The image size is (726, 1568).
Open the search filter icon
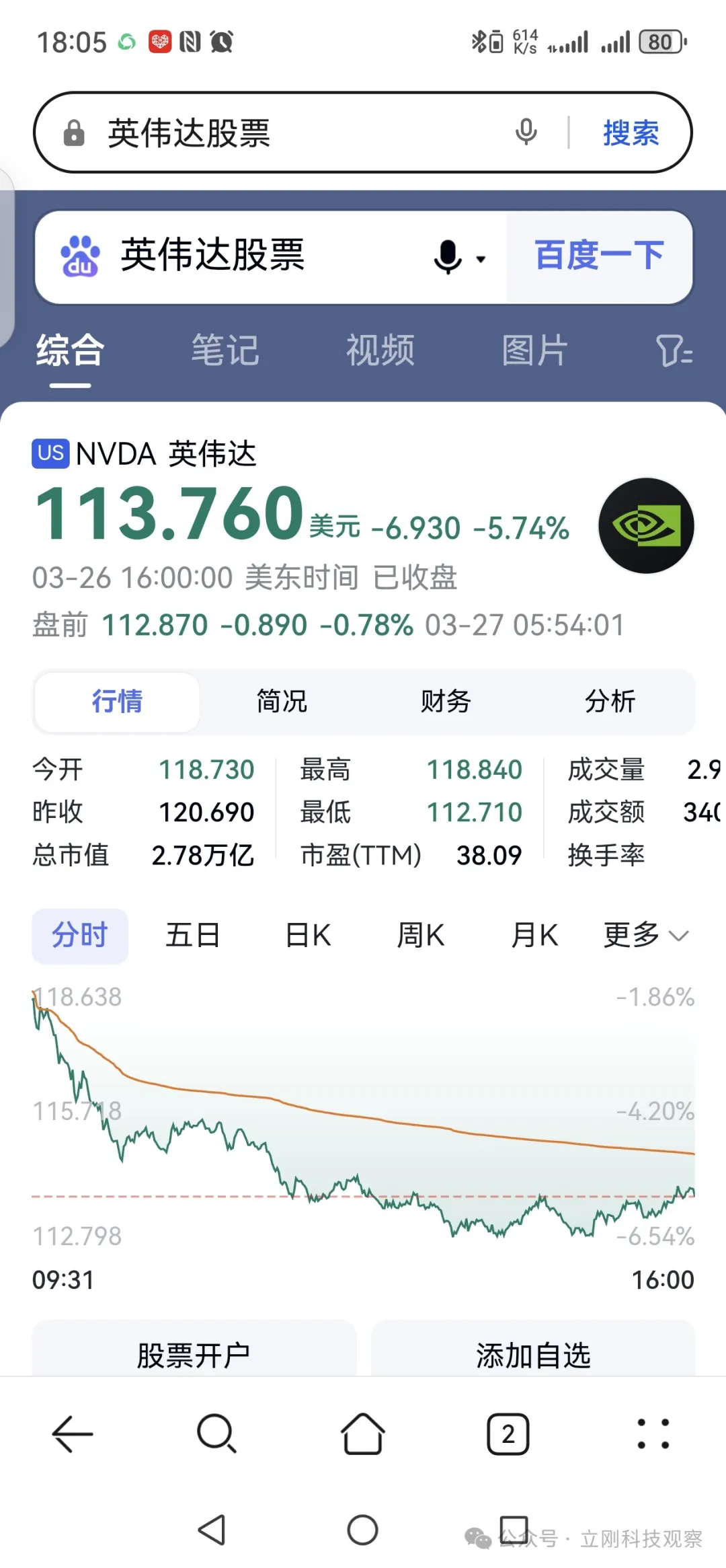674,350
